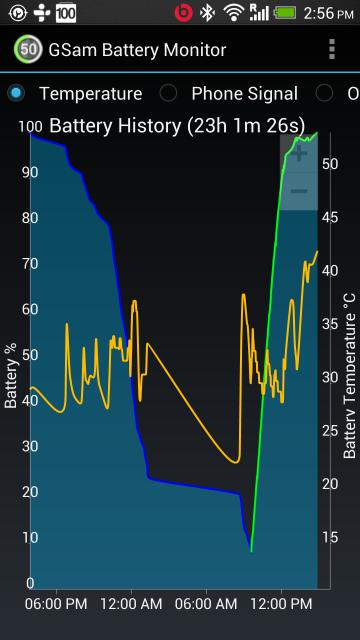The width and height of the screenshot is (360, 640).
Task: Select the Phone Signal radio button
Action: (x=169, y=93)
